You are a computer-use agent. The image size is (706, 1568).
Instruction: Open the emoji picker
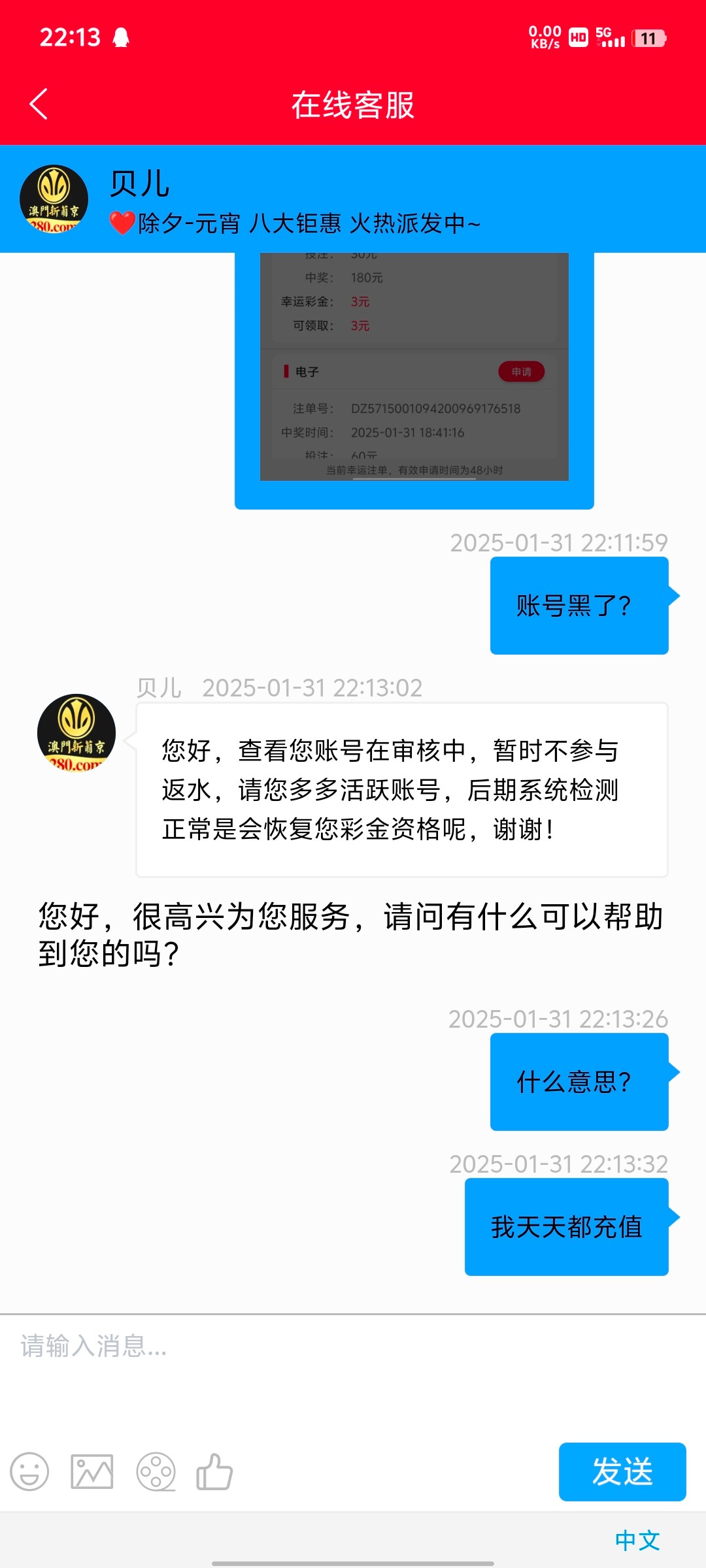tap(29, 1472)
